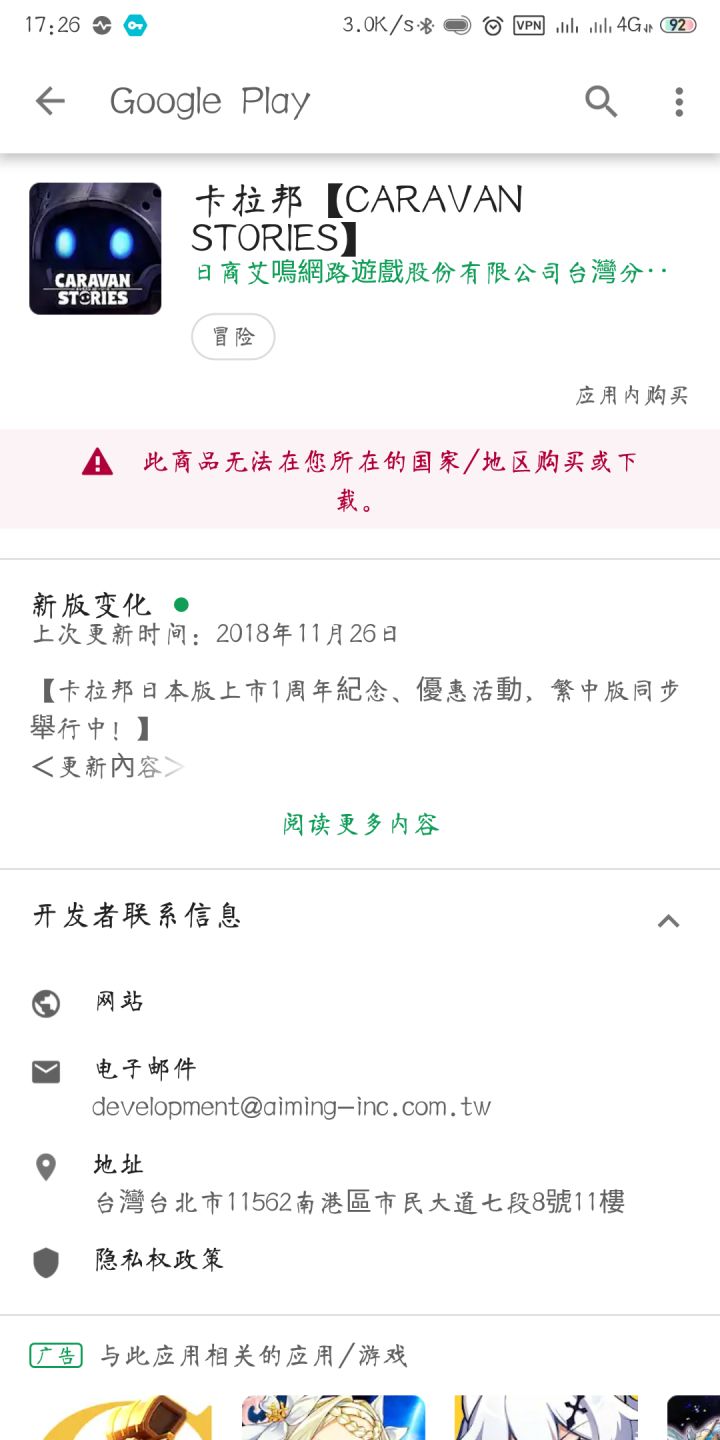
Task: Email the developer via 电子邮件
Action: (360, 1088)
